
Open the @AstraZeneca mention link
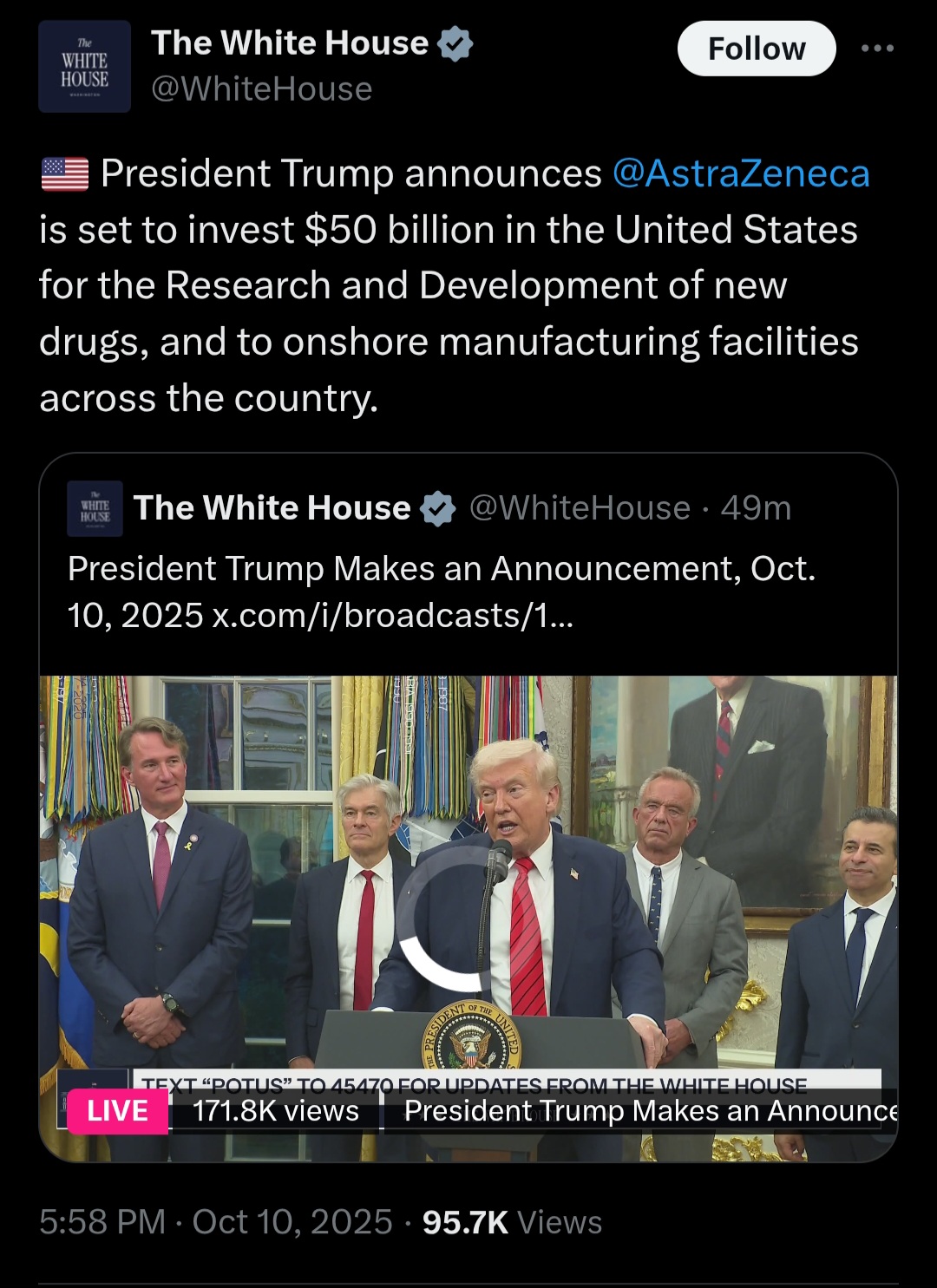pos(740,173)
